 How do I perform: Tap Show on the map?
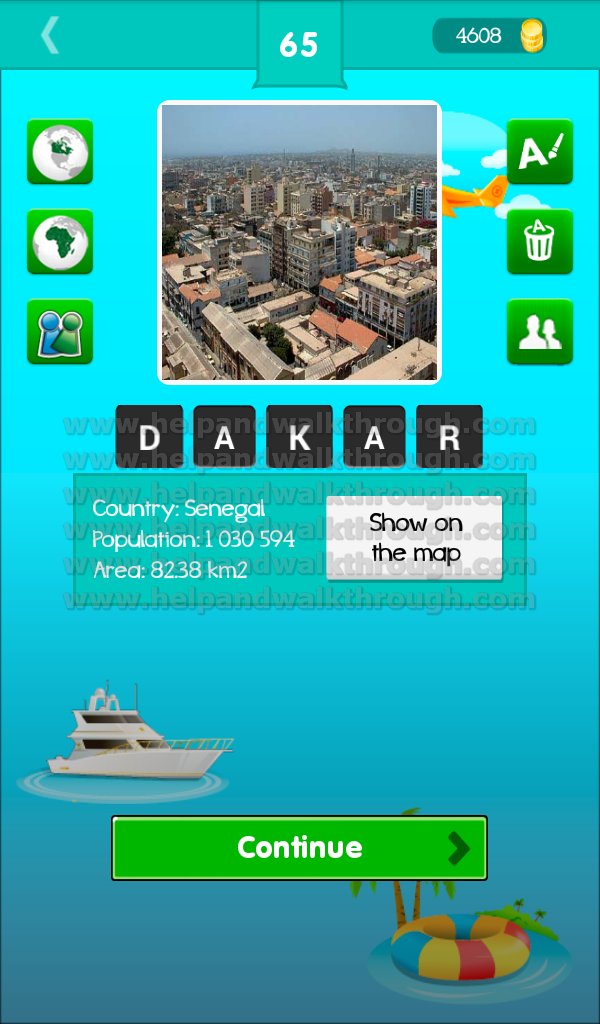coord(415,537)
